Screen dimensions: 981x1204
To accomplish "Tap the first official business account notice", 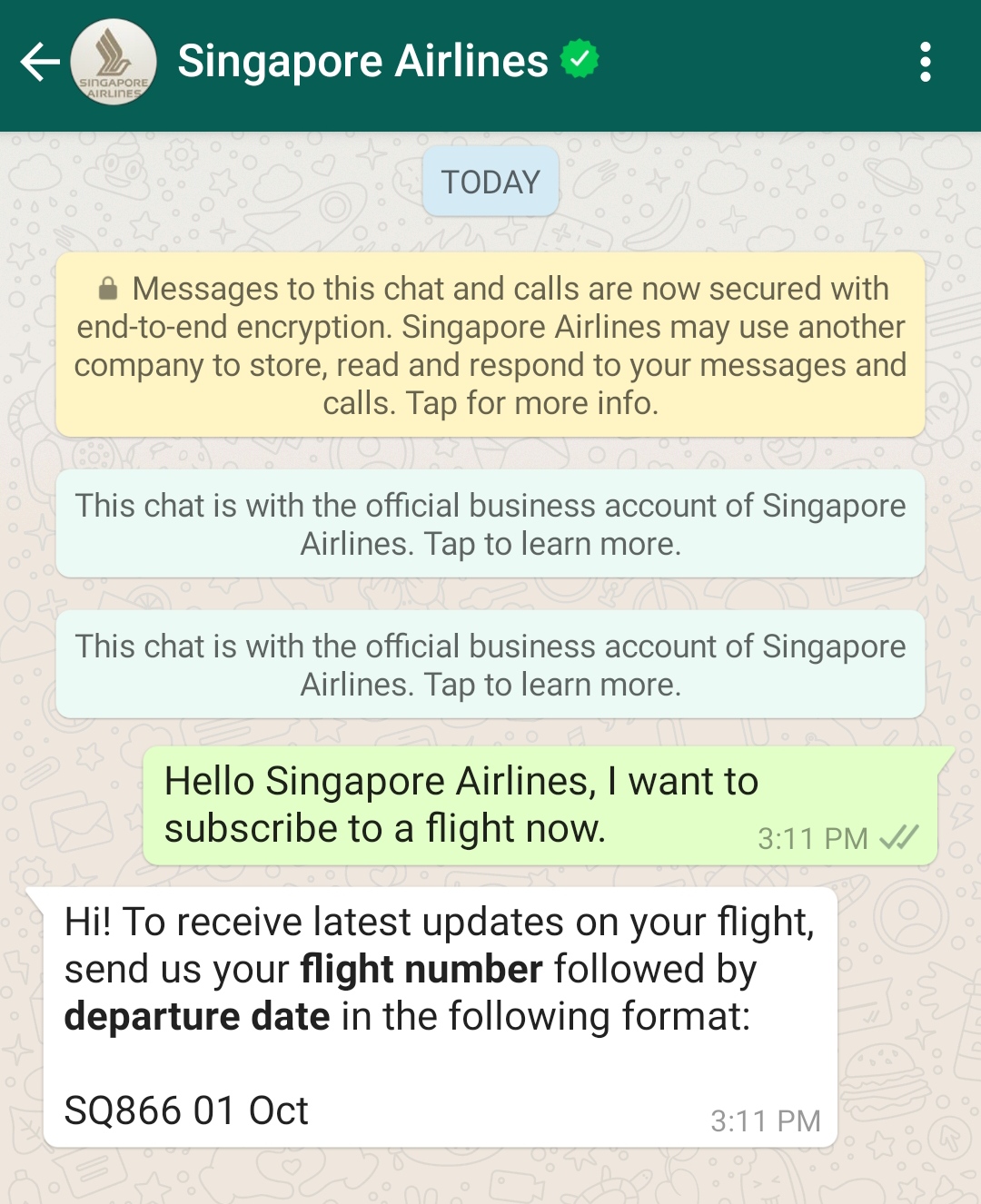I will coord(490,524).
